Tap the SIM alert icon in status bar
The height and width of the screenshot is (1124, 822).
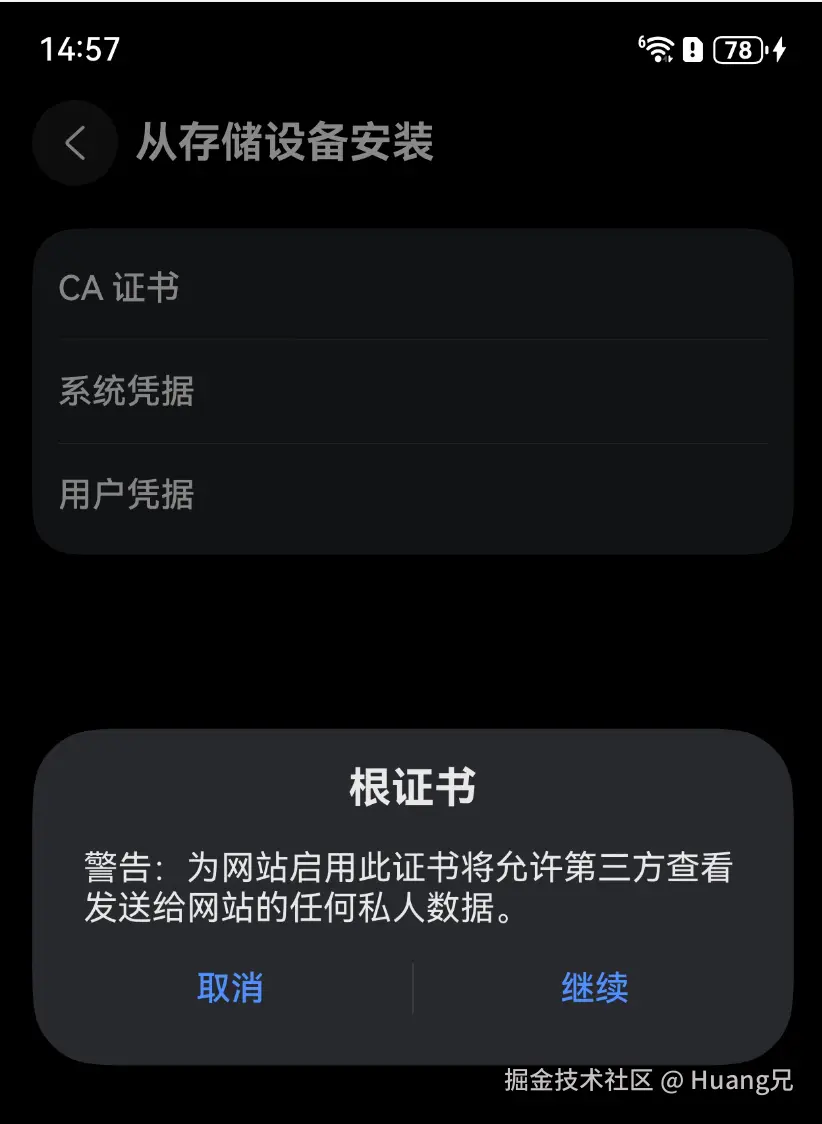click(x=694, y=50)
